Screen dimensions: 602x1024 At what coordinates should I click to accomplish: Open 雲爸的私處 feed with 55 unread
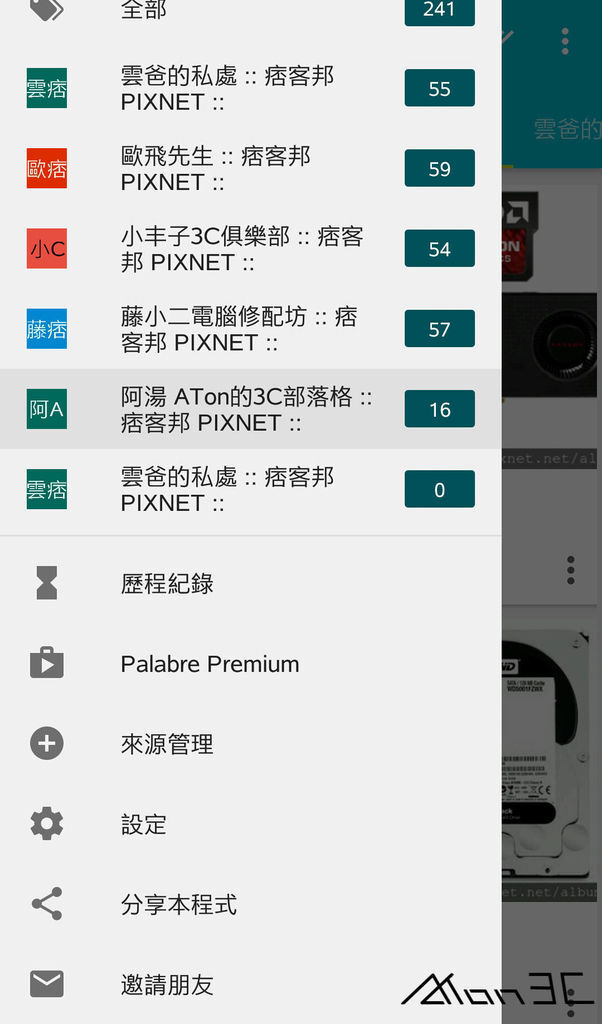251,88
